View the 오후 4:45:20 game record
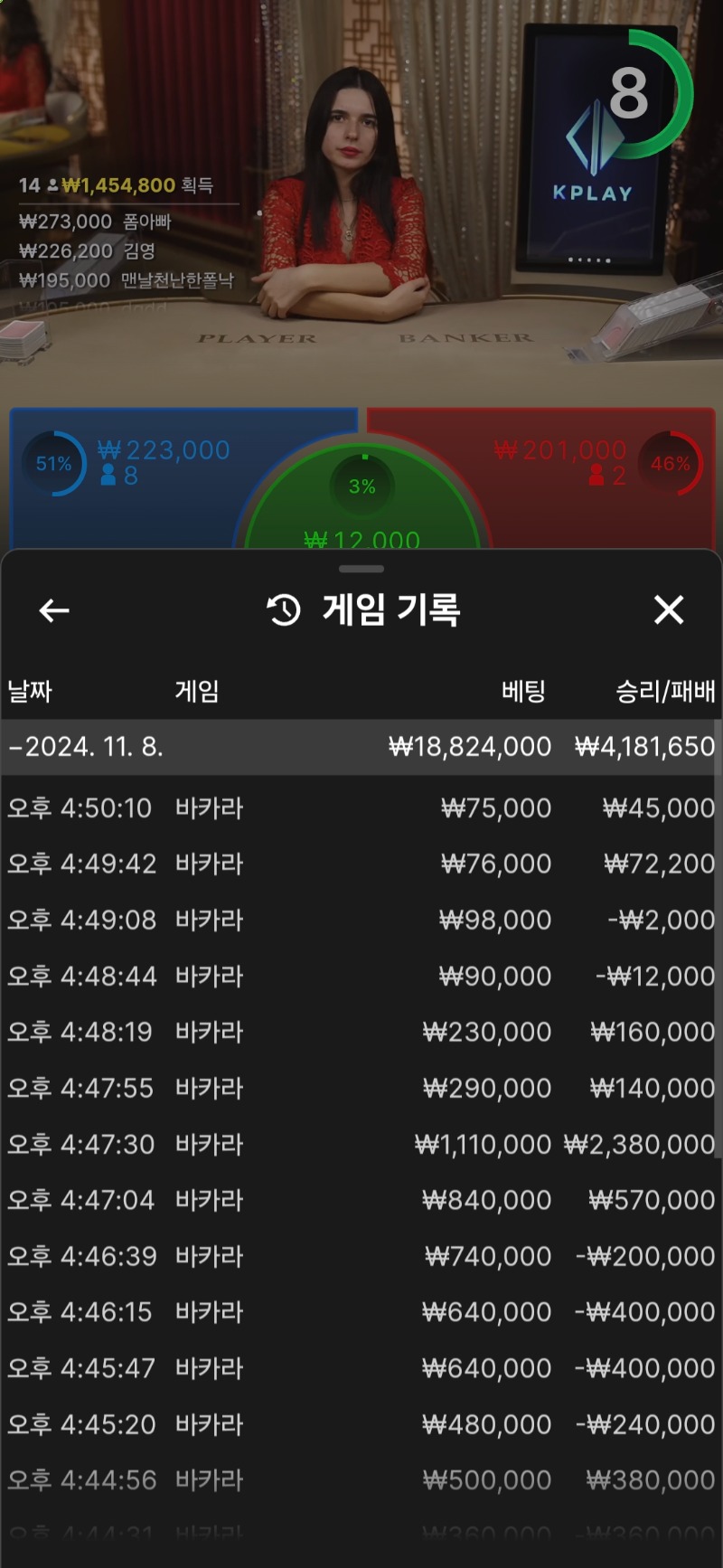This screenshot has width=723, height=1568. point(361,1424)
